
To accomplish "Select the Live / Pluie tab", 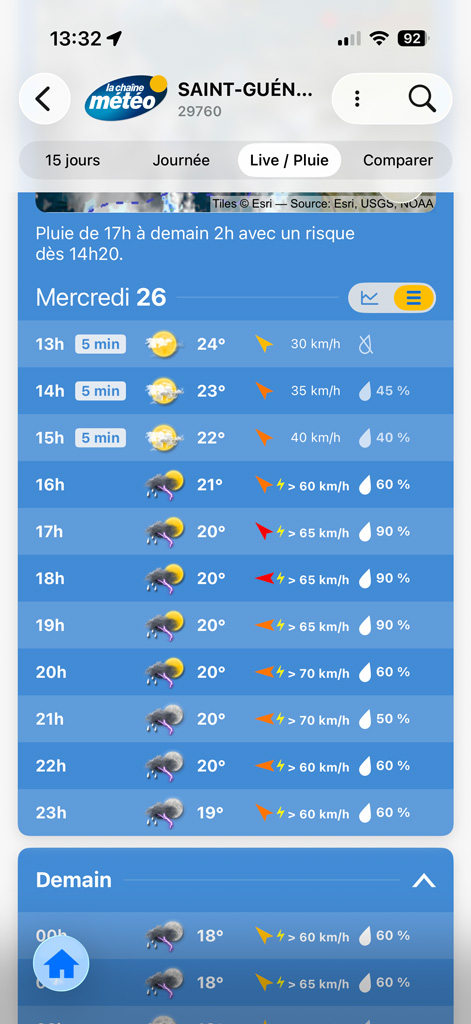I will (x=289, y=160).
